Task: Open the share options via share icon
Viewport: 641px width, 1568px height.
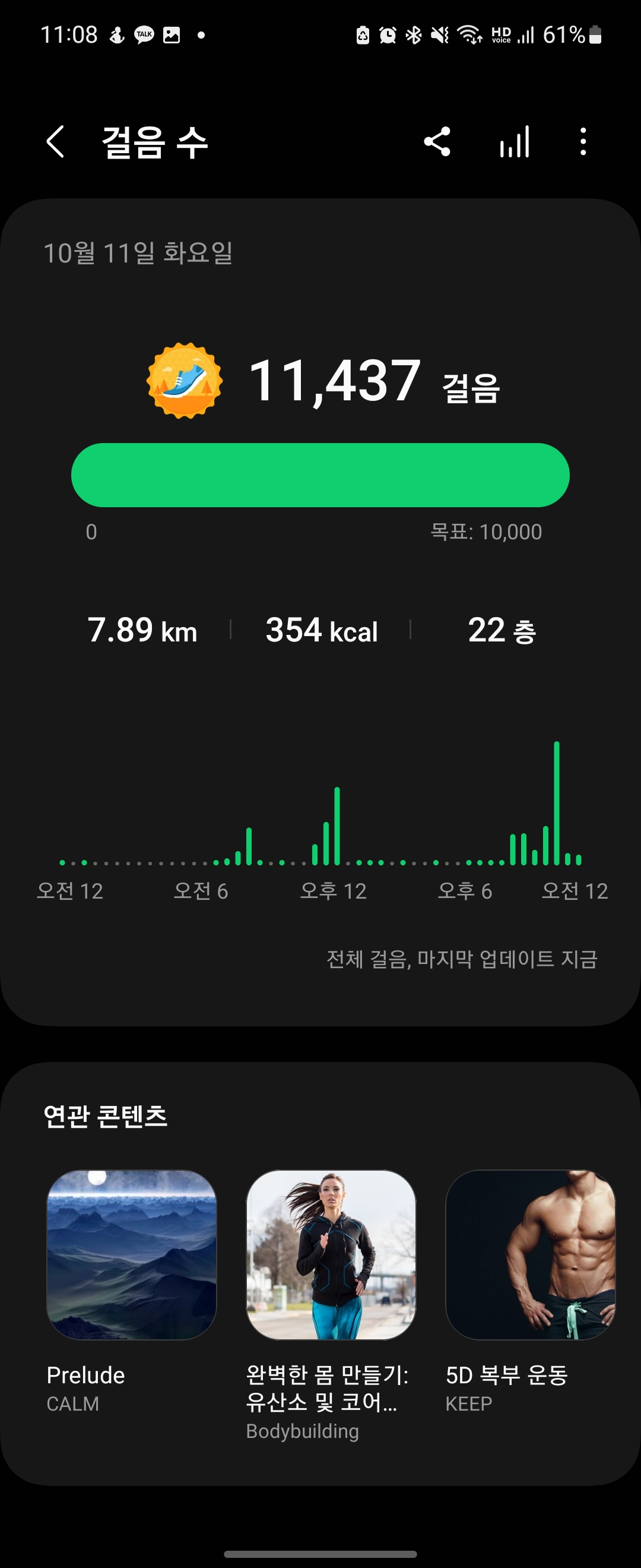Action: [437, 142]
